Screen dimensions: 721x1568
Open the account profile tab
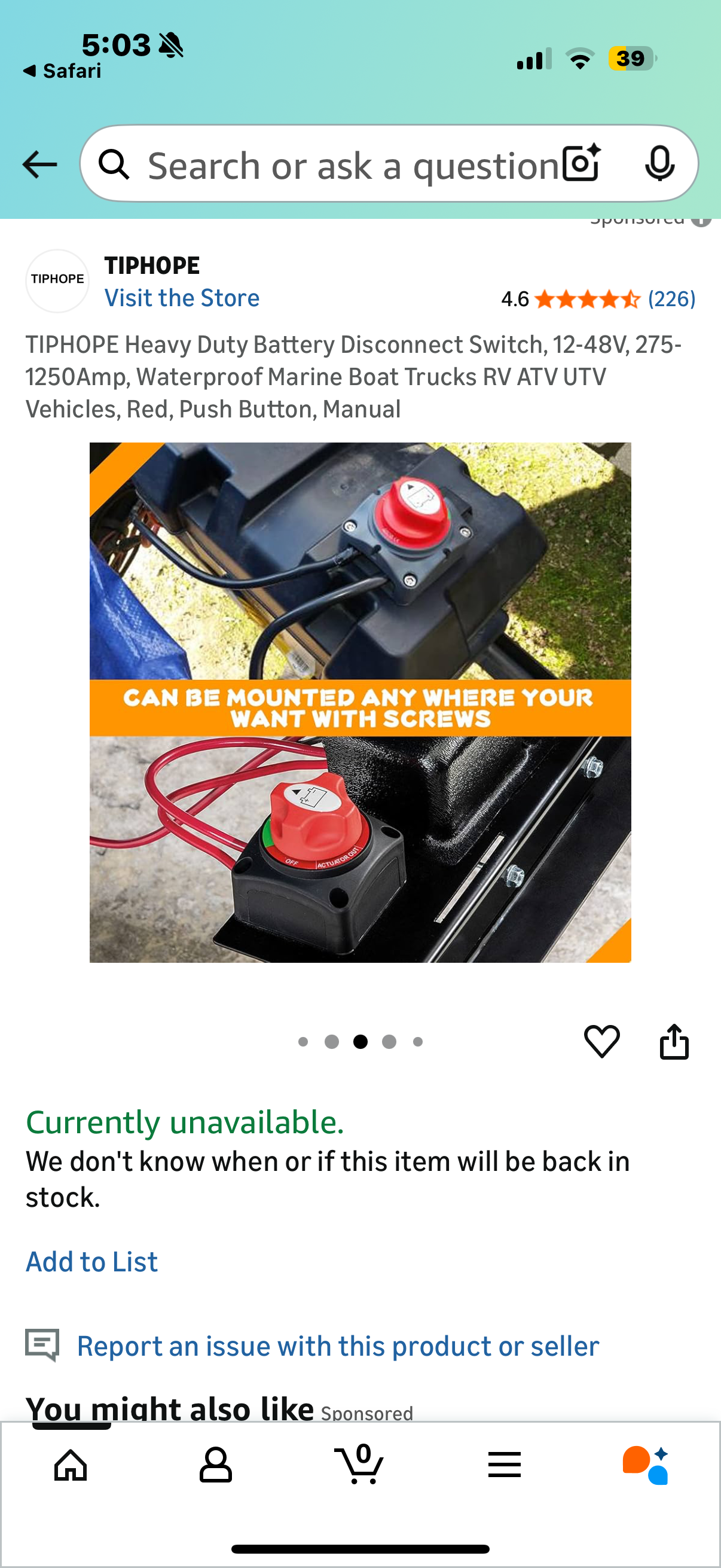click(215, 1465)
